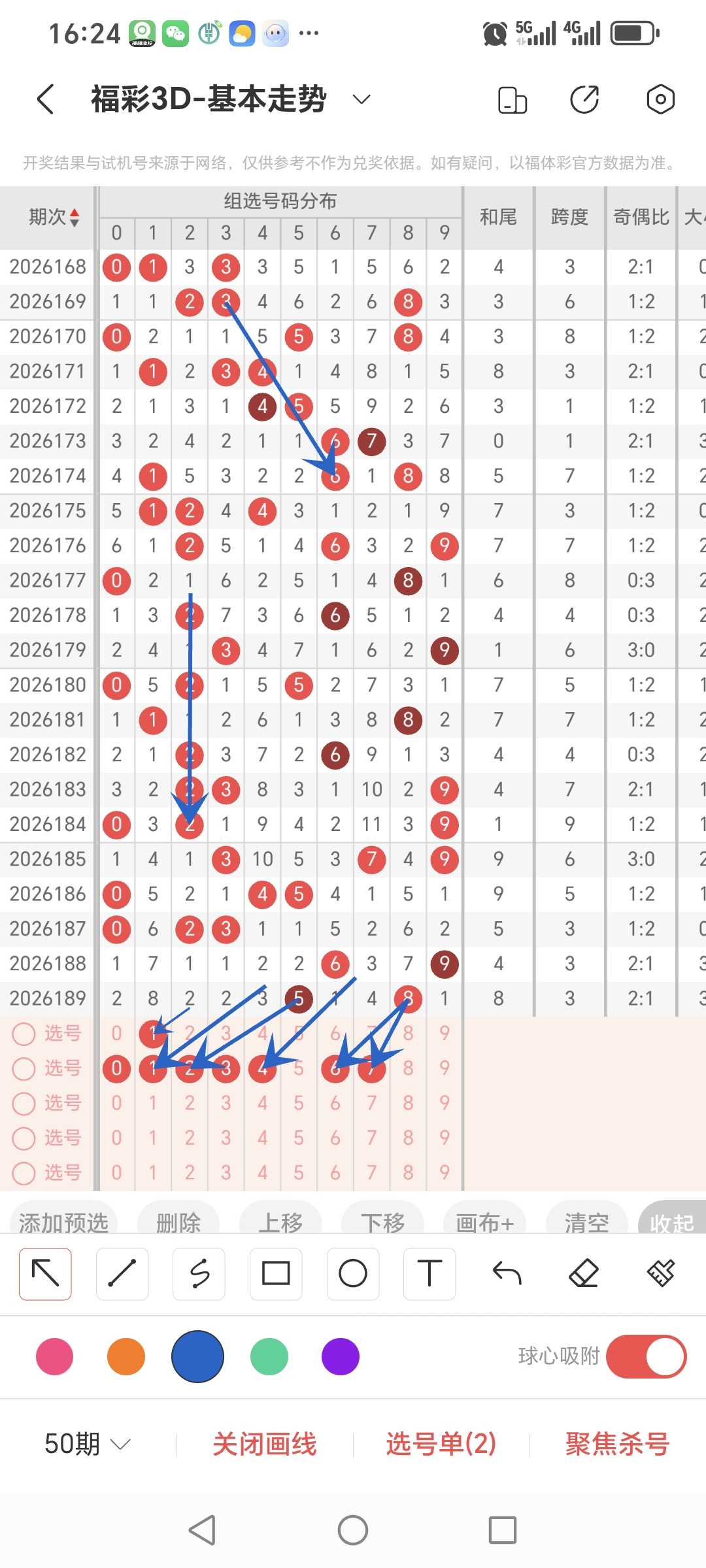Choose the green color swatch
Image resolution: width=706 pixels, height=1568 pixels.
point(269,1356)
